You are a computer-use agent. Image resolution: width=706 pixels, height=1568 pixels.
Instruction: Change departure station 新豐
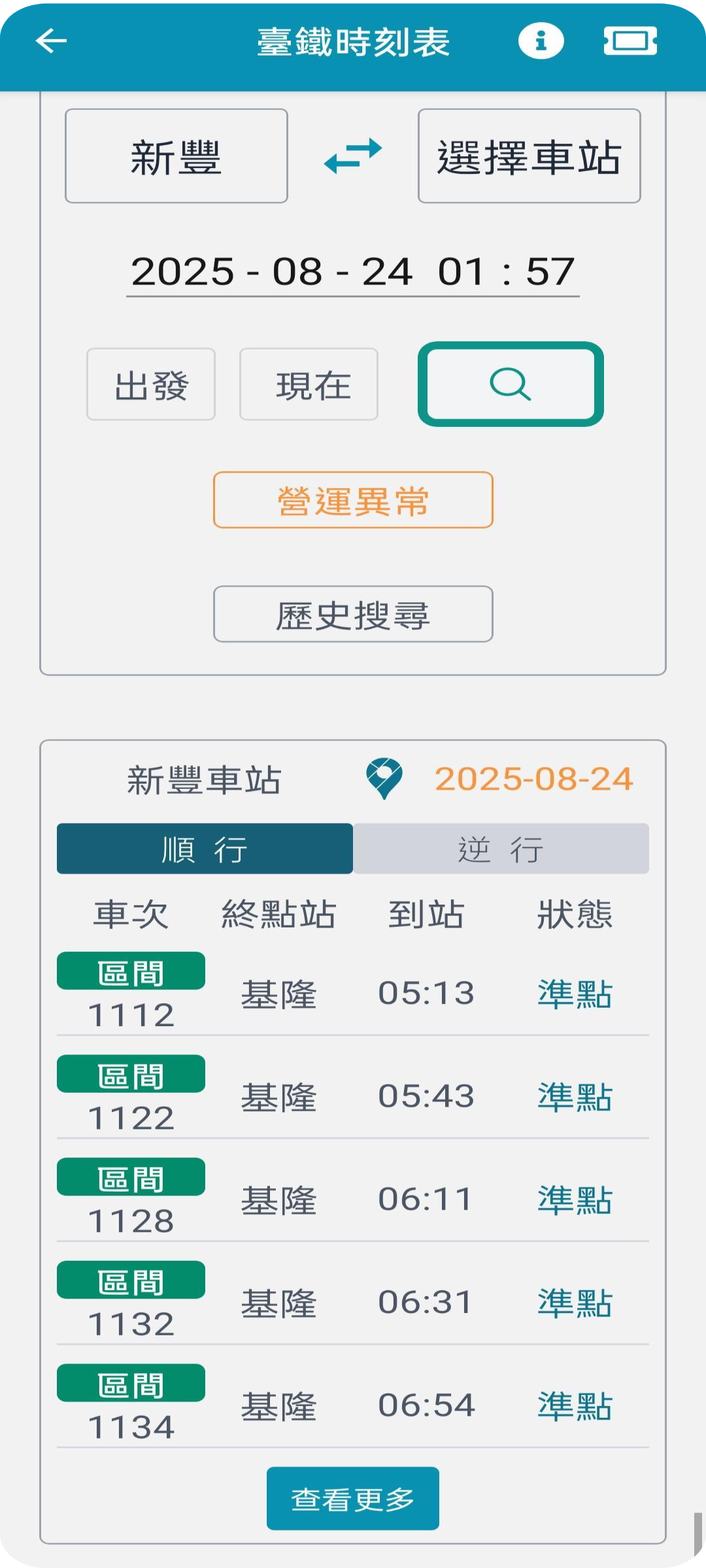tap(176, 156)
